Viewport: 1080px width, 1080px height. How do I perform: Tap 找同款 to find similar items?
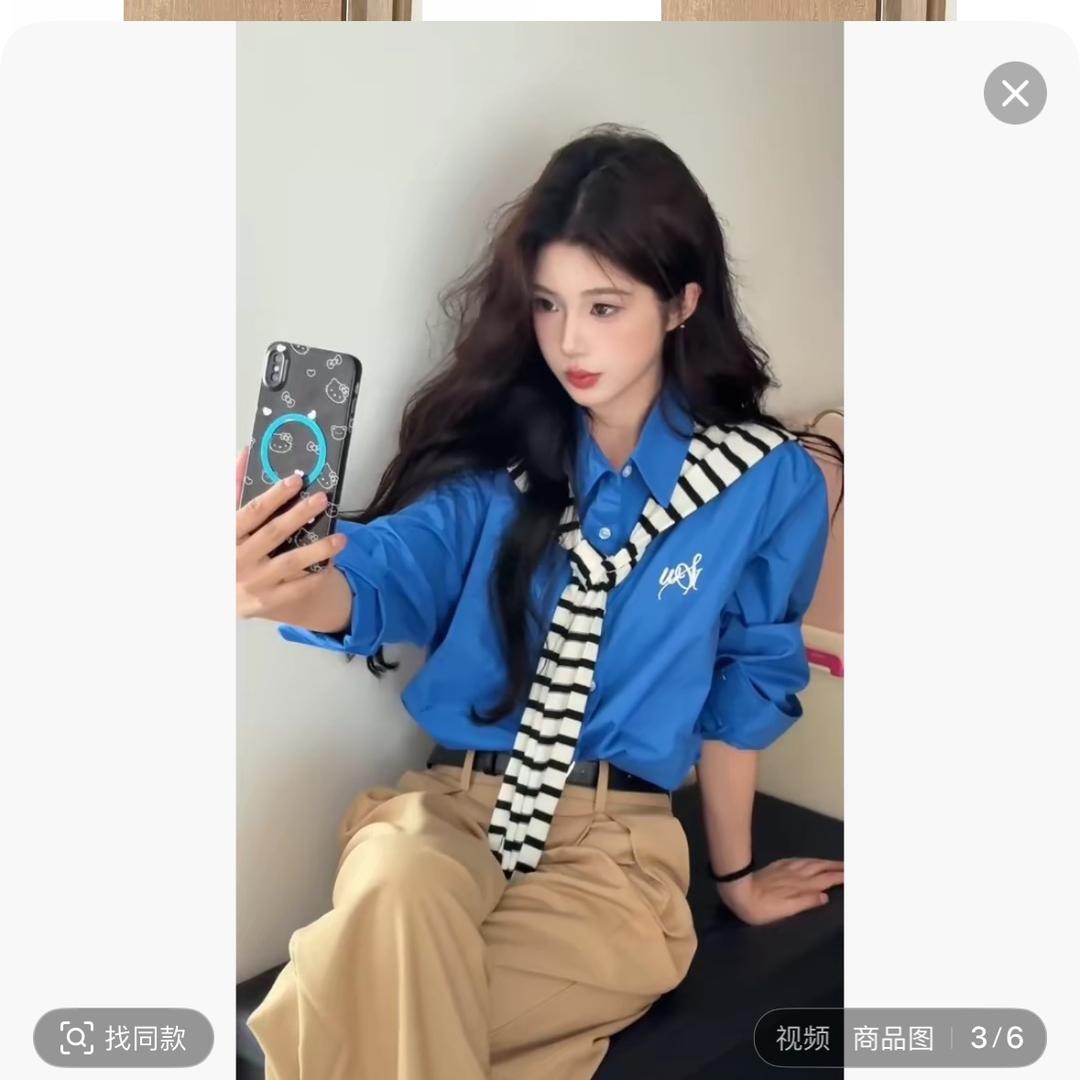pos(124,1038)
